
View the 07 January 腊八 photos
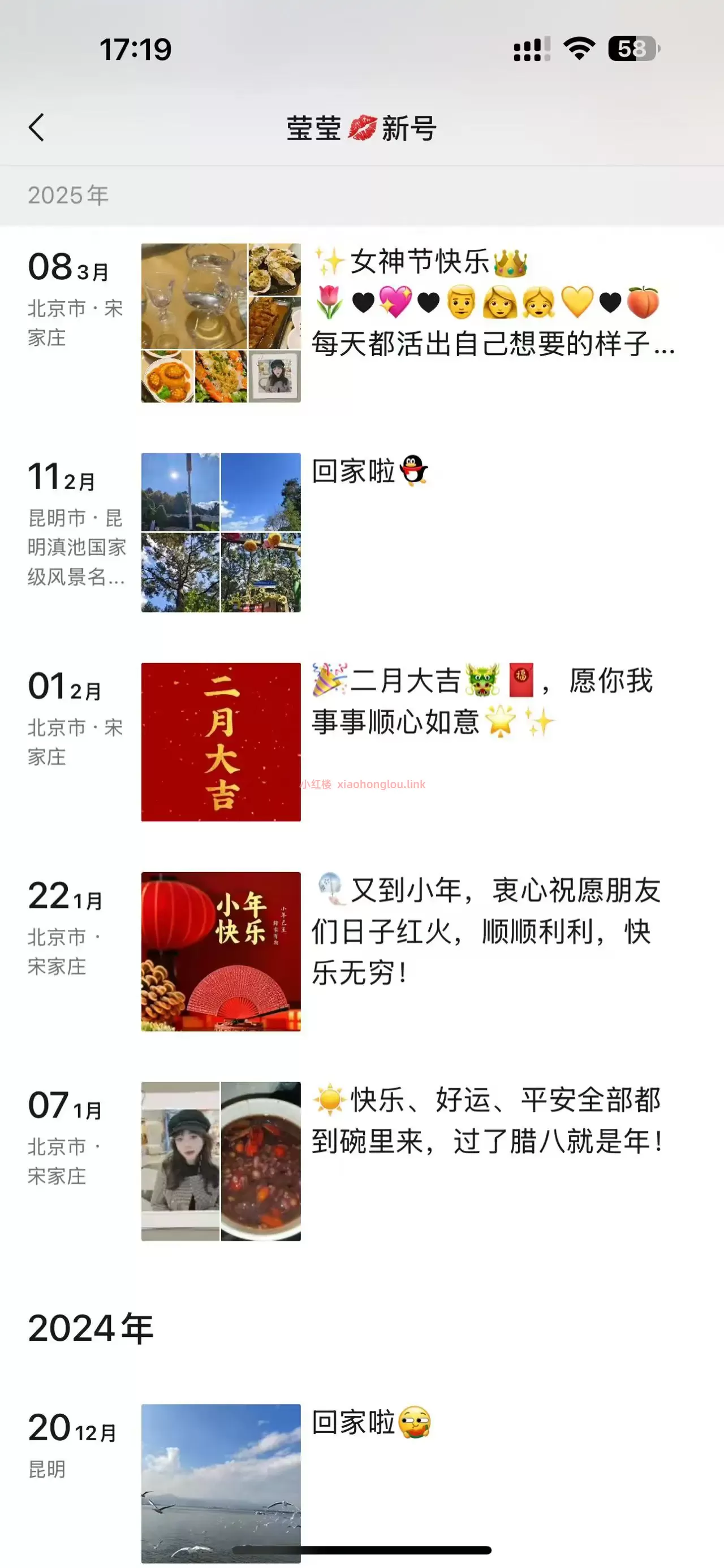pos(221,1161)
